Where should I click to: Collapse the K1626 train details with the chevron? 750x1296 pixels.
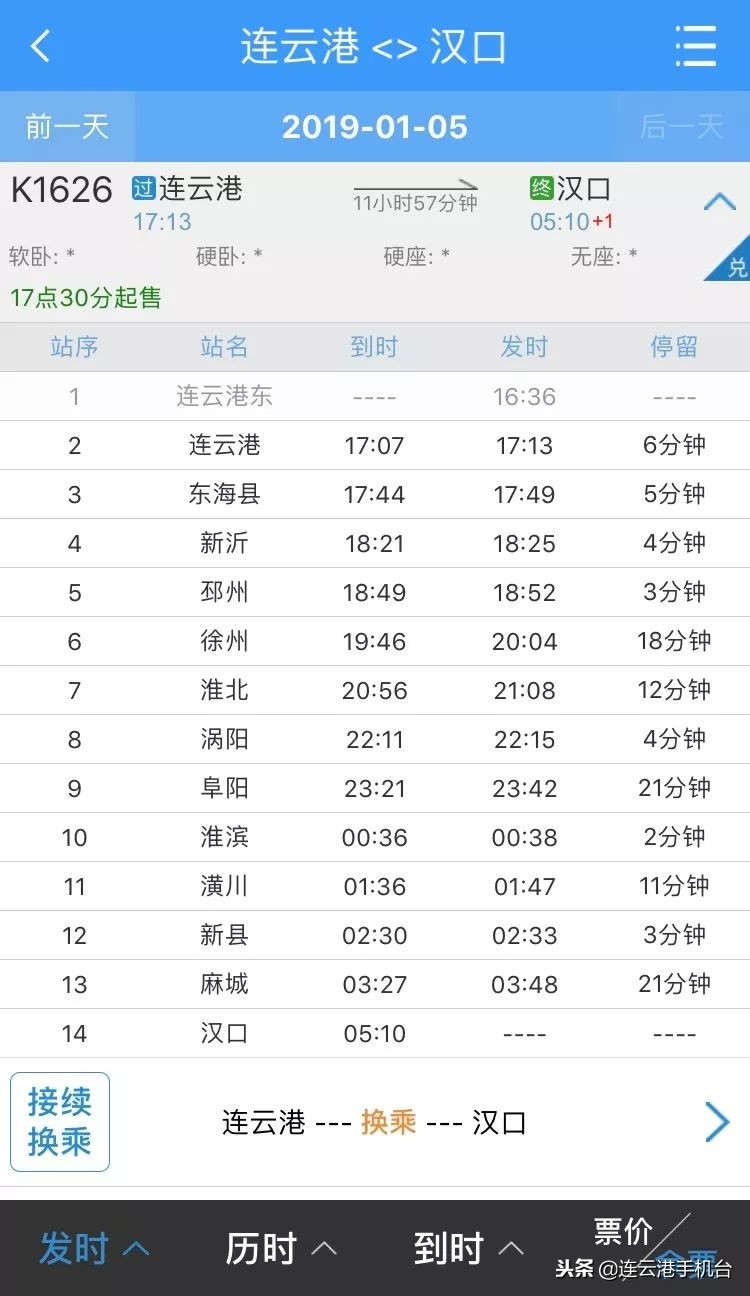(x=722, y=202)
